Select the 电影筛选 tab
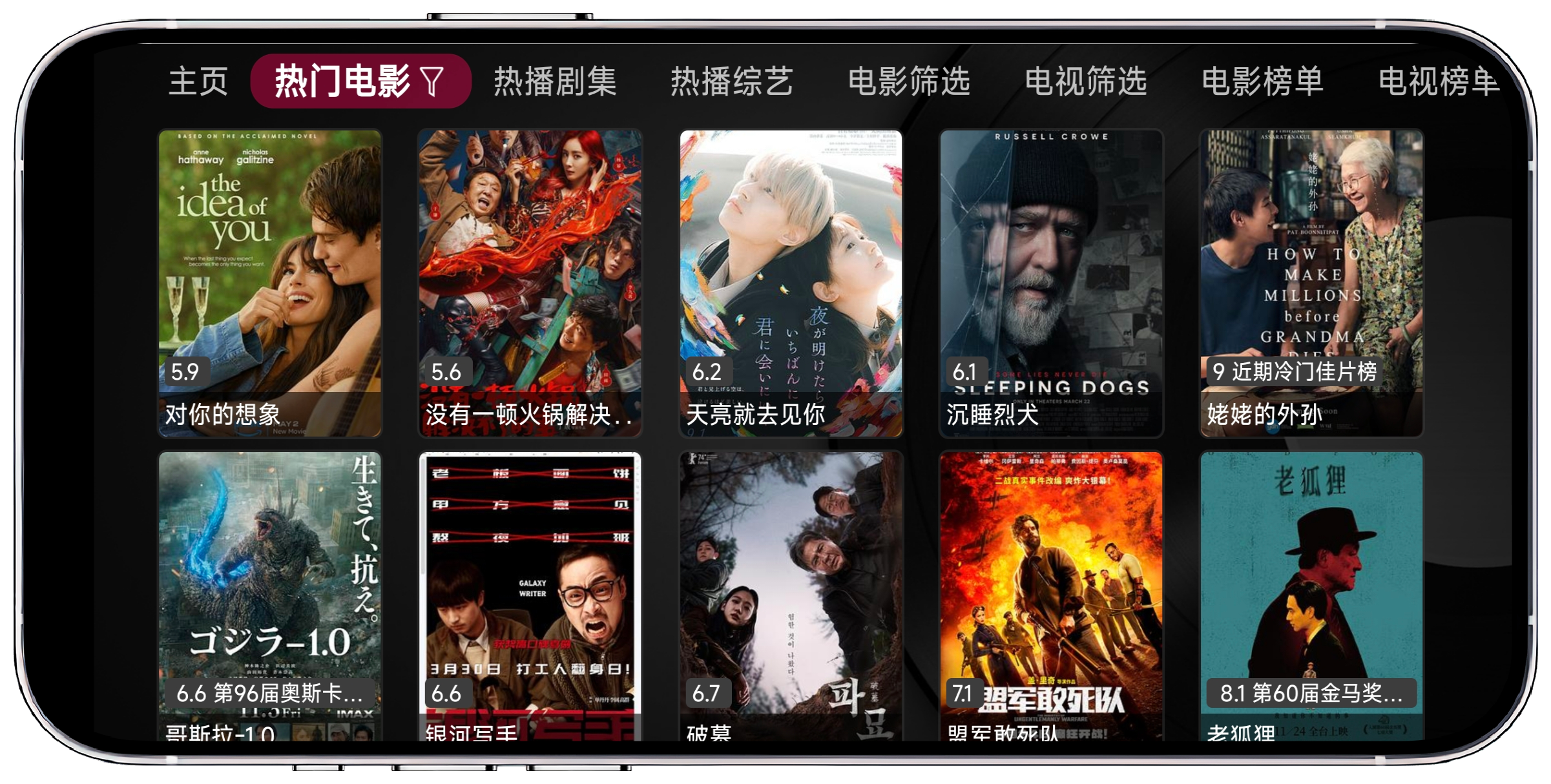The height and width of the screenshot is (784, 1551). (909, 81)
